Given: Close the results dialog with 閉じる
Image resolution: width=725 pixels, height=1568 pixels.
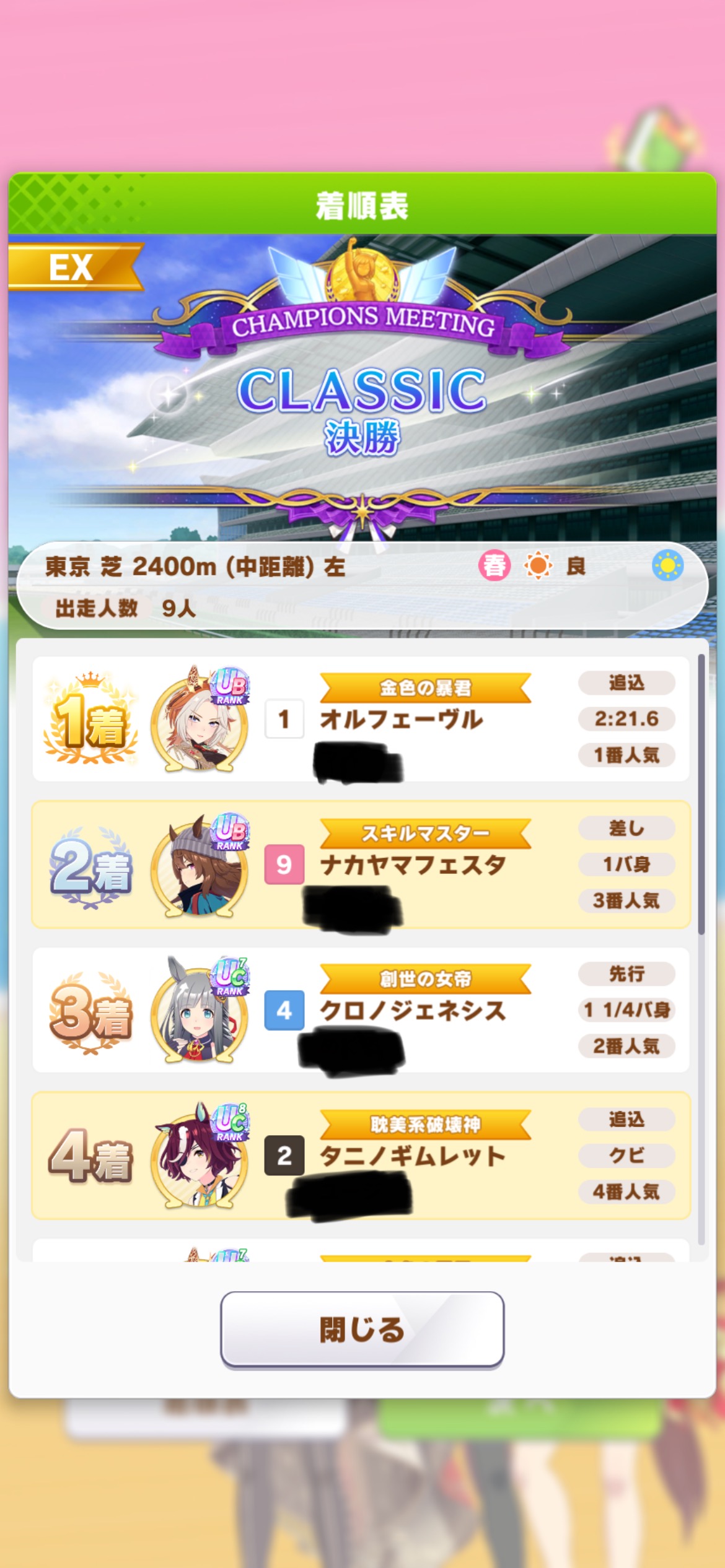Looking at the screenshot, I should pyautogui.click(x=362, y=1329).
